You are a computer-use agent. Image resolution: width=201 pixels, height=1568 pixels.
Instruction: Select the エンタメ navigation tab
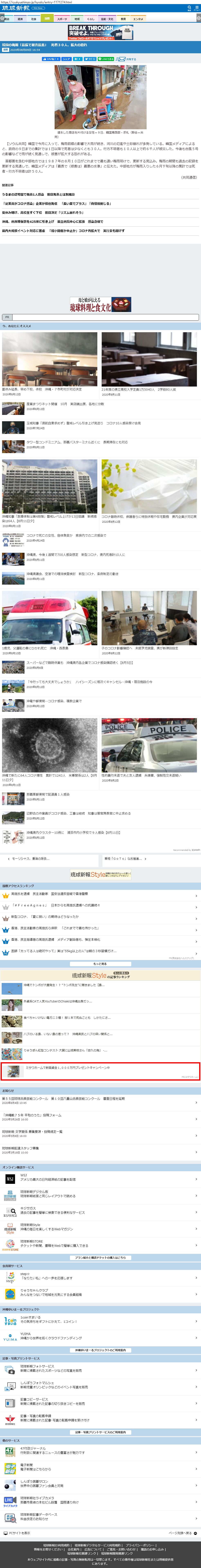138,19
